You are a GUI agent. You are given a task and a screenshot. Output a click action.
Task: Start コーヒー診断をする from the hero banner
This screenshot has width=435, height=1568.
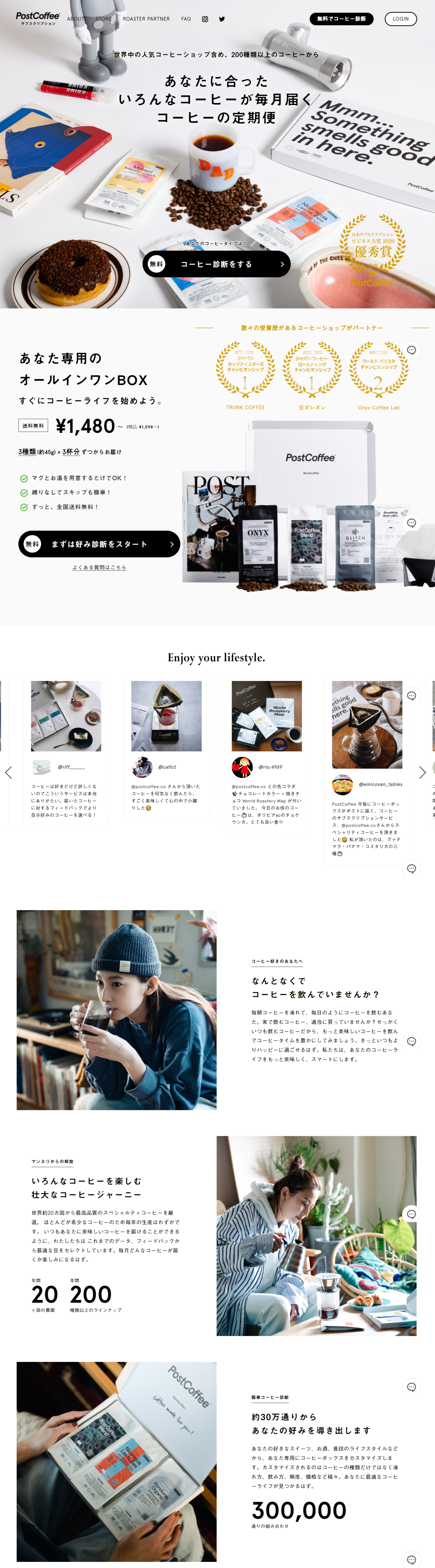(x=216, y=264)
